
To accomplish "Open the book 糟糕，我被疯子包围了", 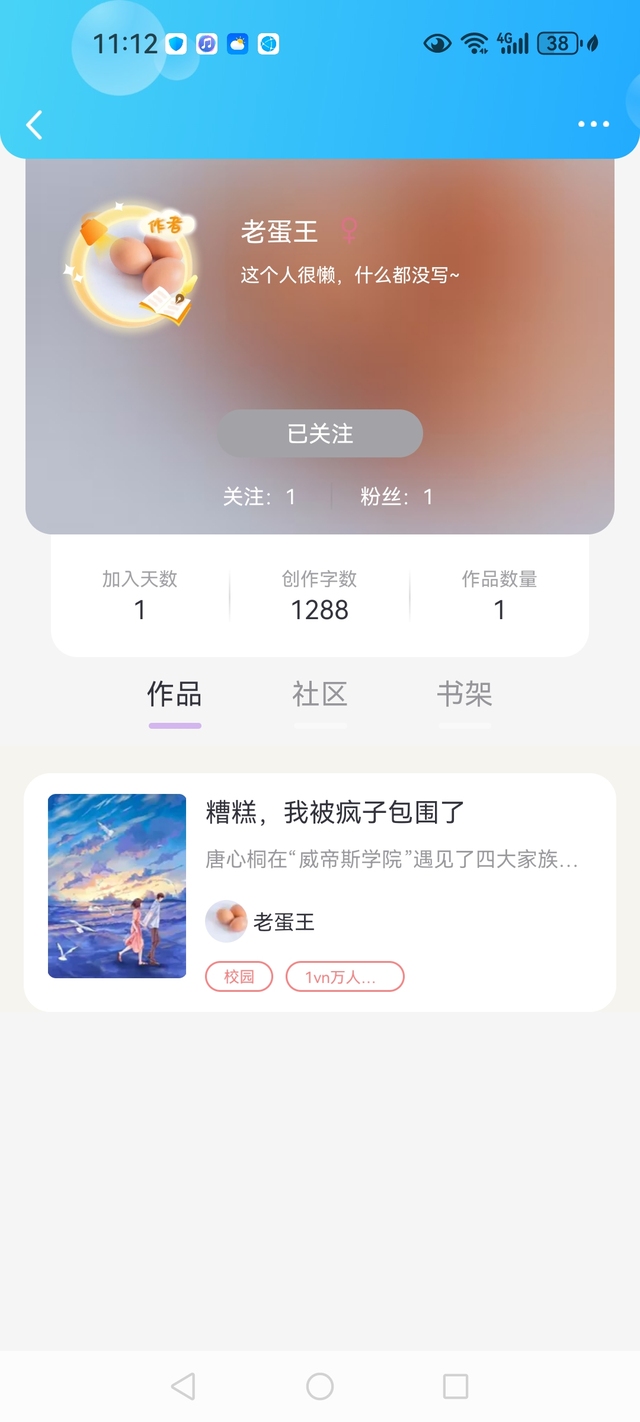I will (x=335, y=812).
